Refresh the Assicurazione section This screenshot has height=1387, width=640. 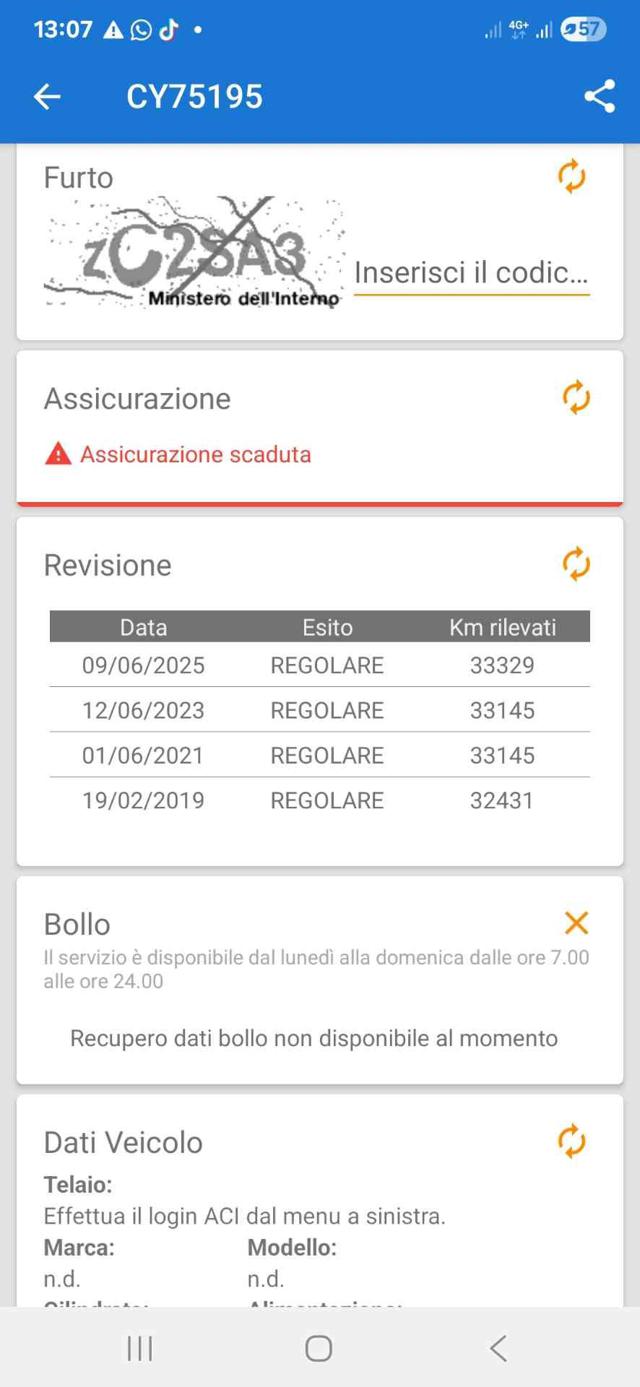point(576,398)
